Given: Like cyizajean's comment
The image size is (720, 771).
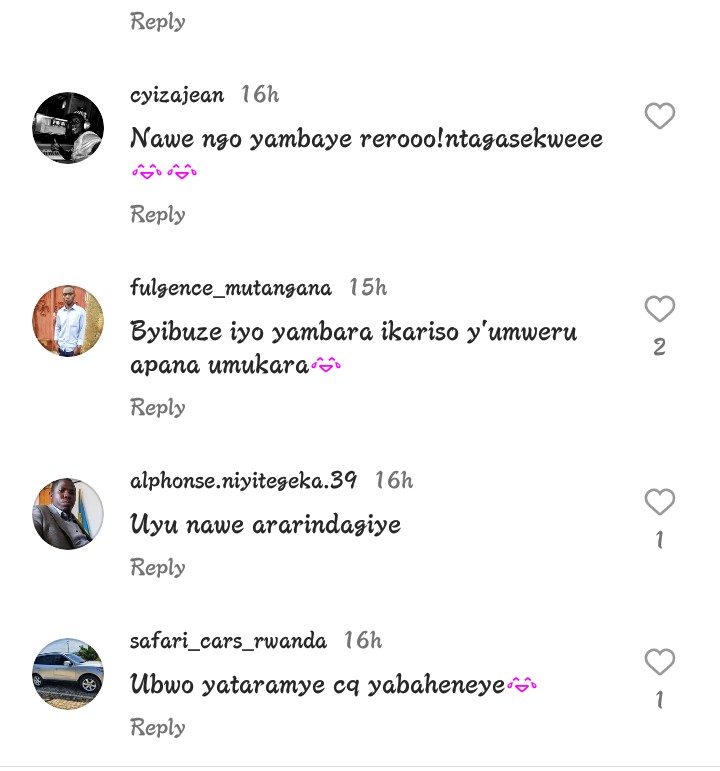Looking at the screenshot, I should [x=659, y=117].
